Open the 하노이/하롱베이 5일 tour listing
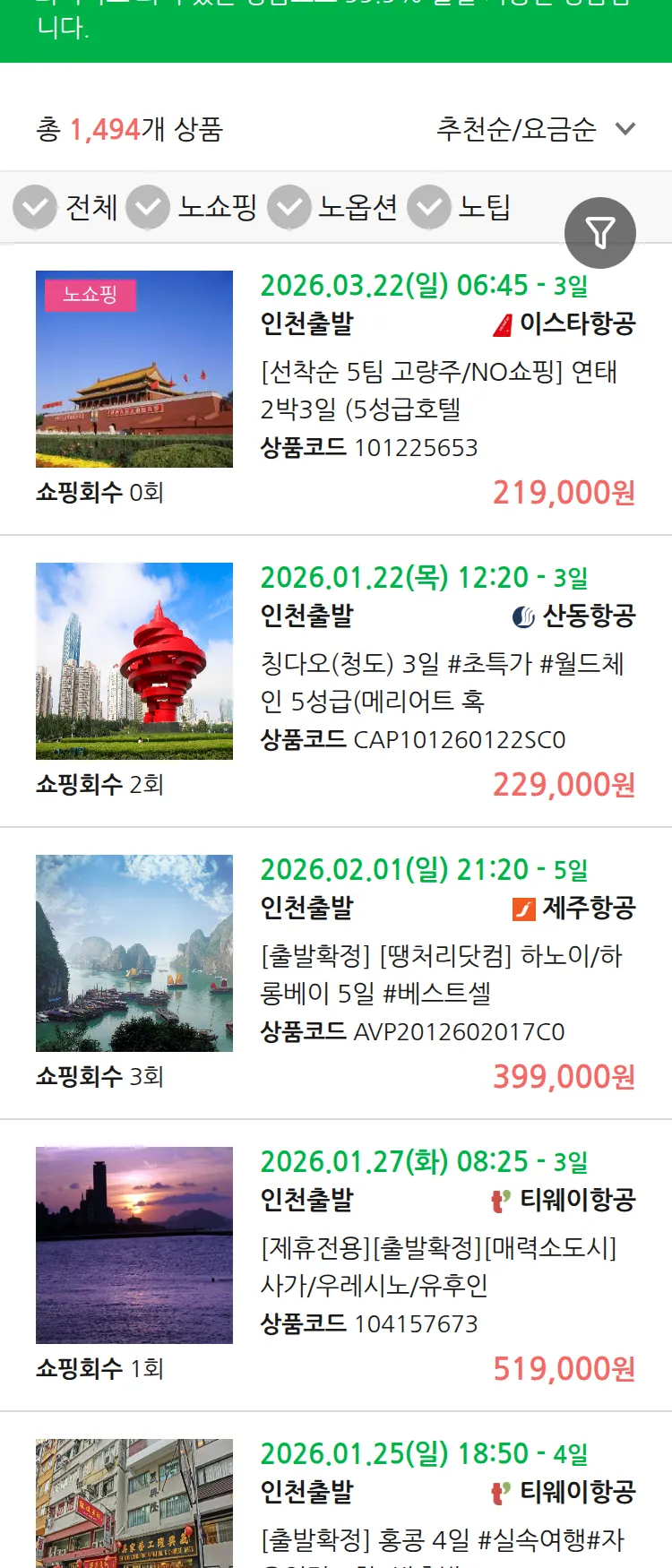Screen dimensions: 672x1568 [x=444, y=974]
